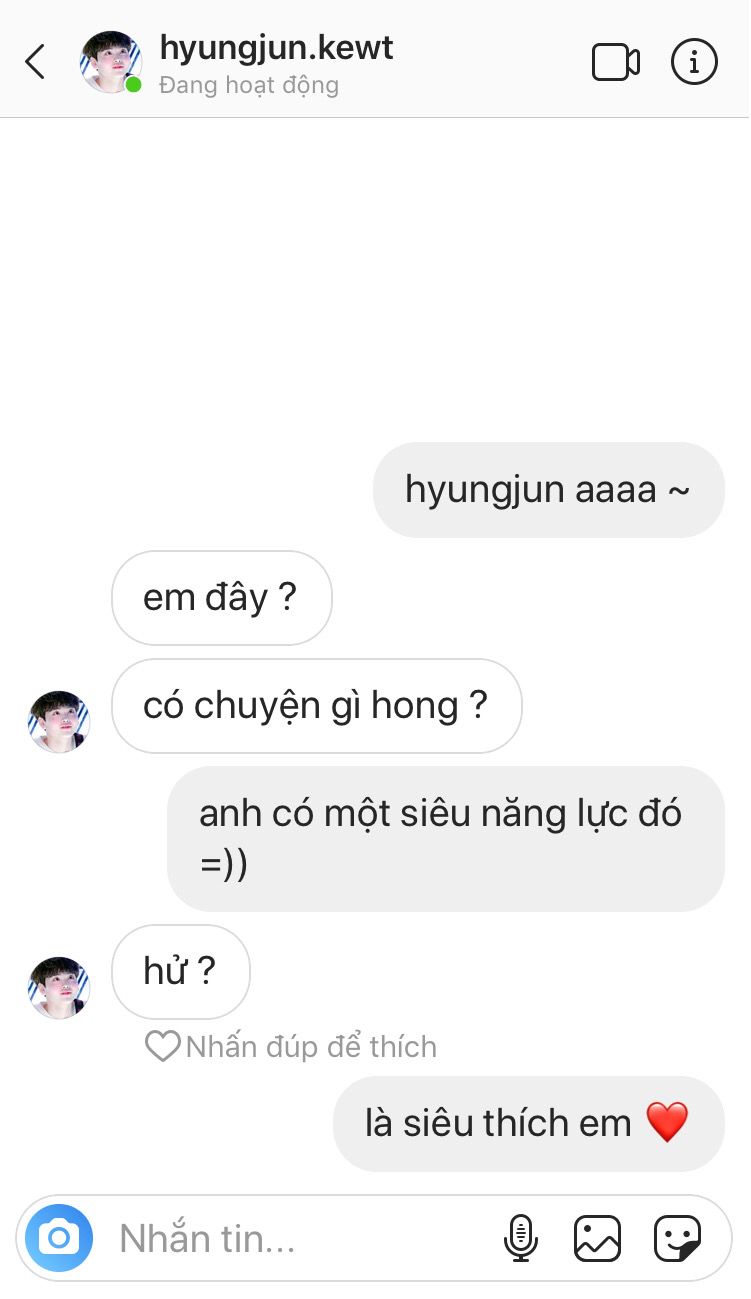This screenshot has height=1299, width=751.
Task: Open the camera from the message bar
Action: [59, 1238]
